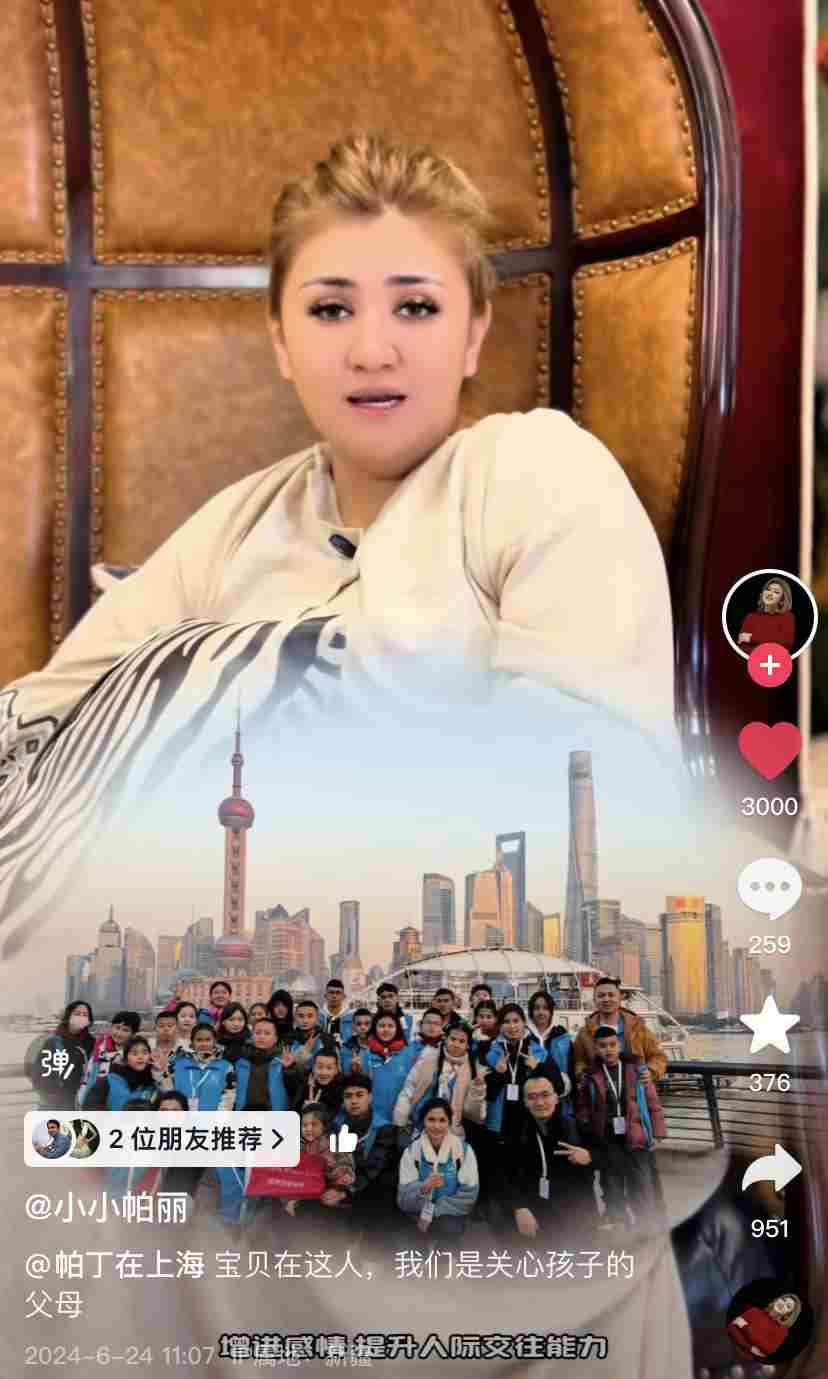The image size is (828, 1379).
Task: Toggle the danmaku bullet comments
Action: [x=57, y=1064]
